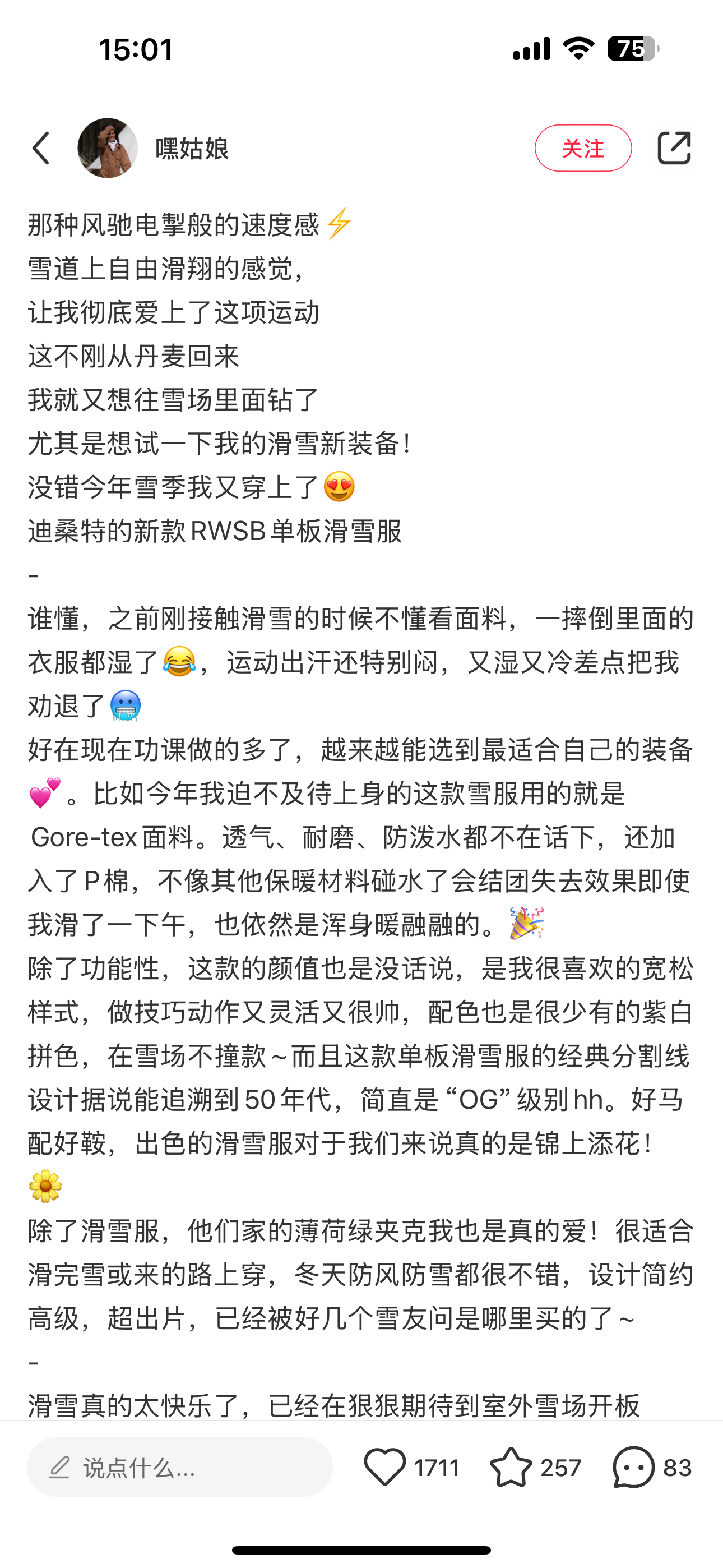This screenshot has width=723, height=1568.
Task: Toggle follow state via the 关注 button
Action: point(582,148)
